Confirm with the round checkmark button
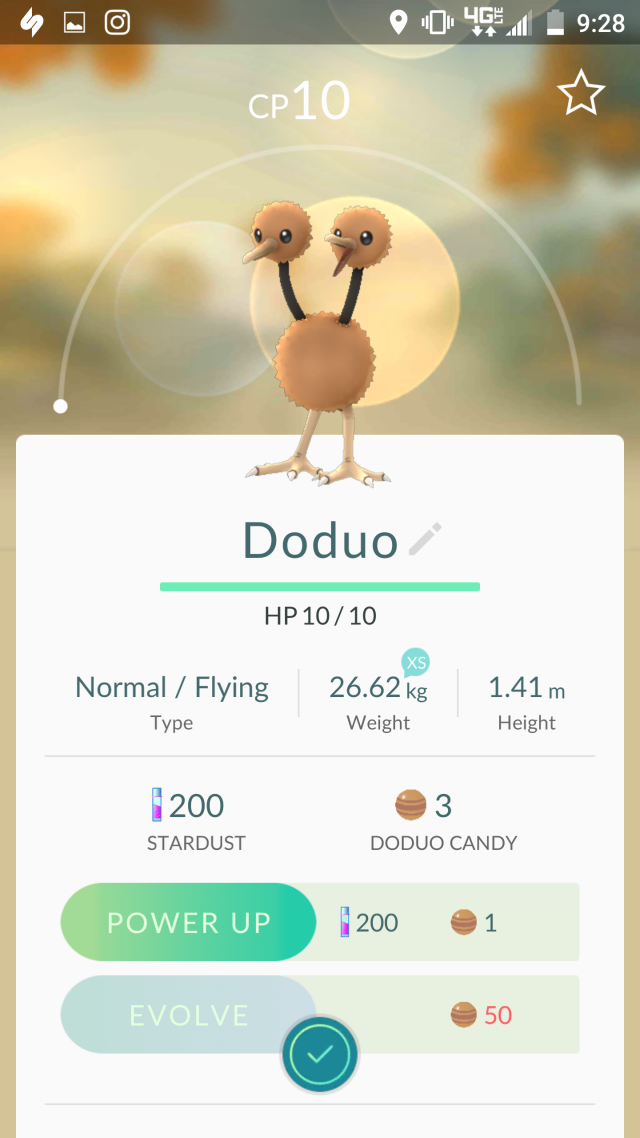Viewport: 640px width, 1138px height. click(320, 1054)
